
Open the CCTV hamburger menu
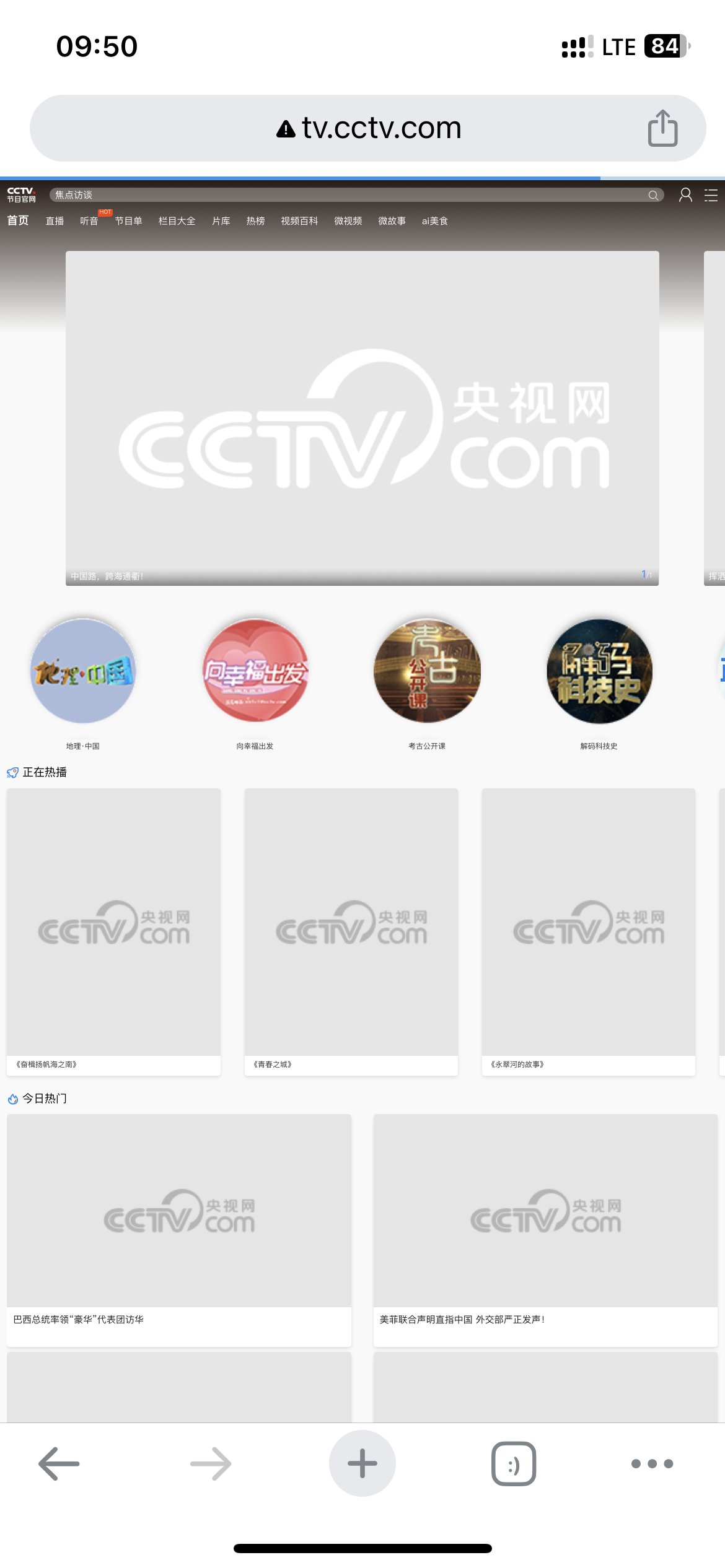[x=711, y=195]
